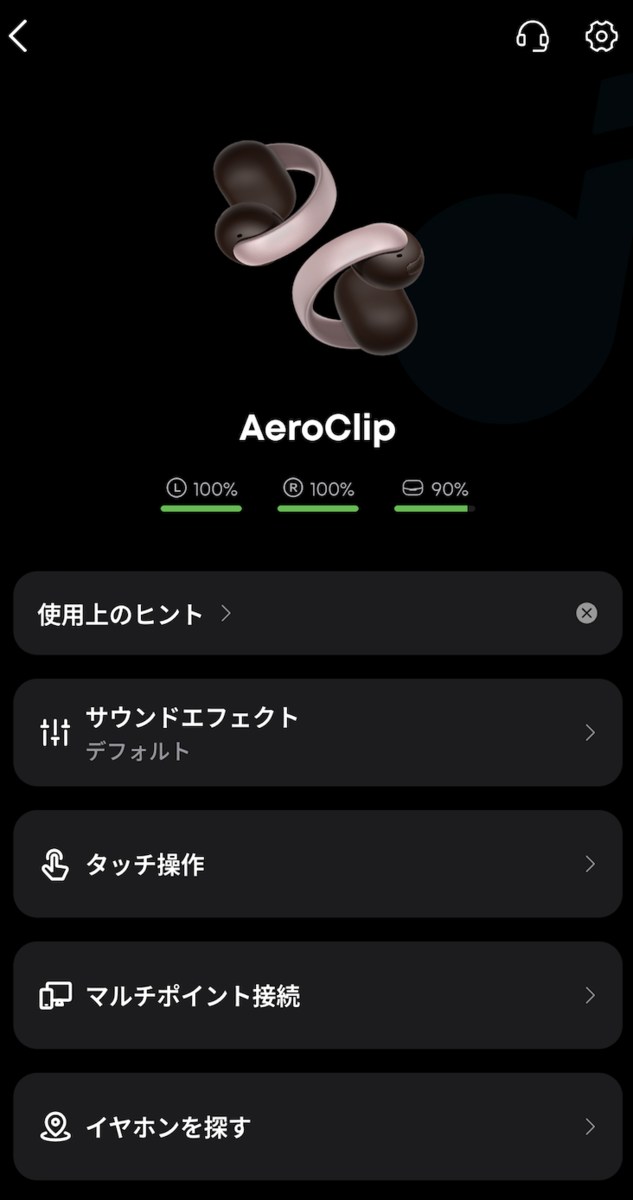Open マルチポイント接続 settings

tap(317, 995)
